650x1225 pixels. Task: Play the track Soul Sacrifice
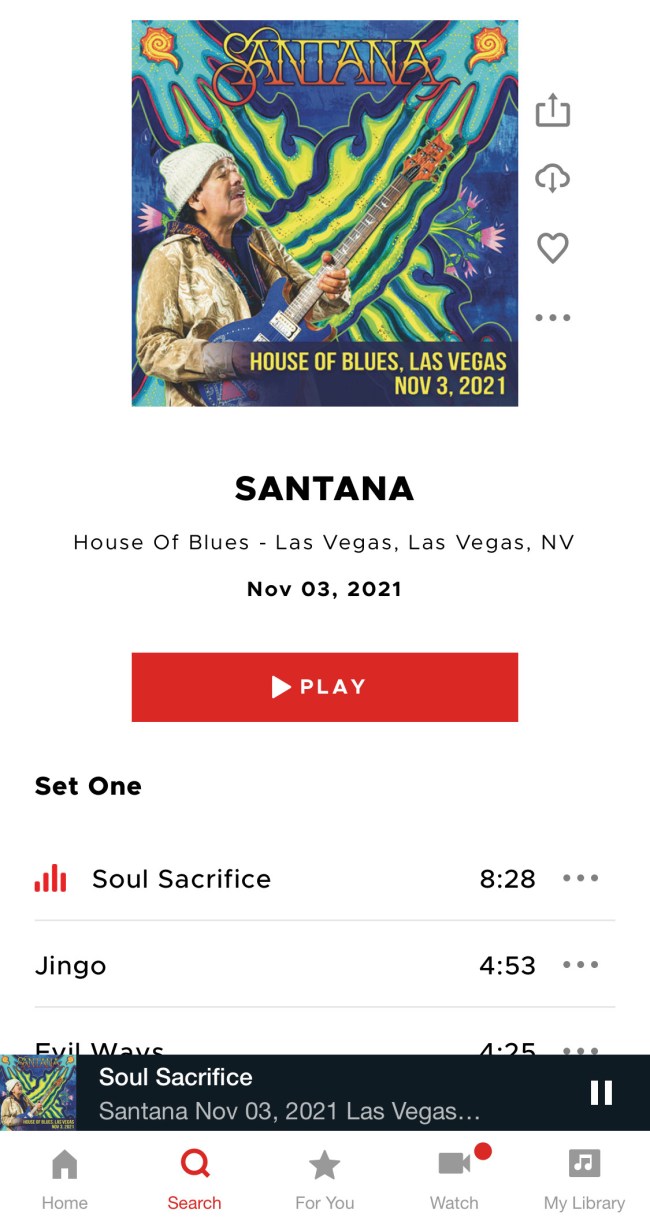tap(181, 879)
